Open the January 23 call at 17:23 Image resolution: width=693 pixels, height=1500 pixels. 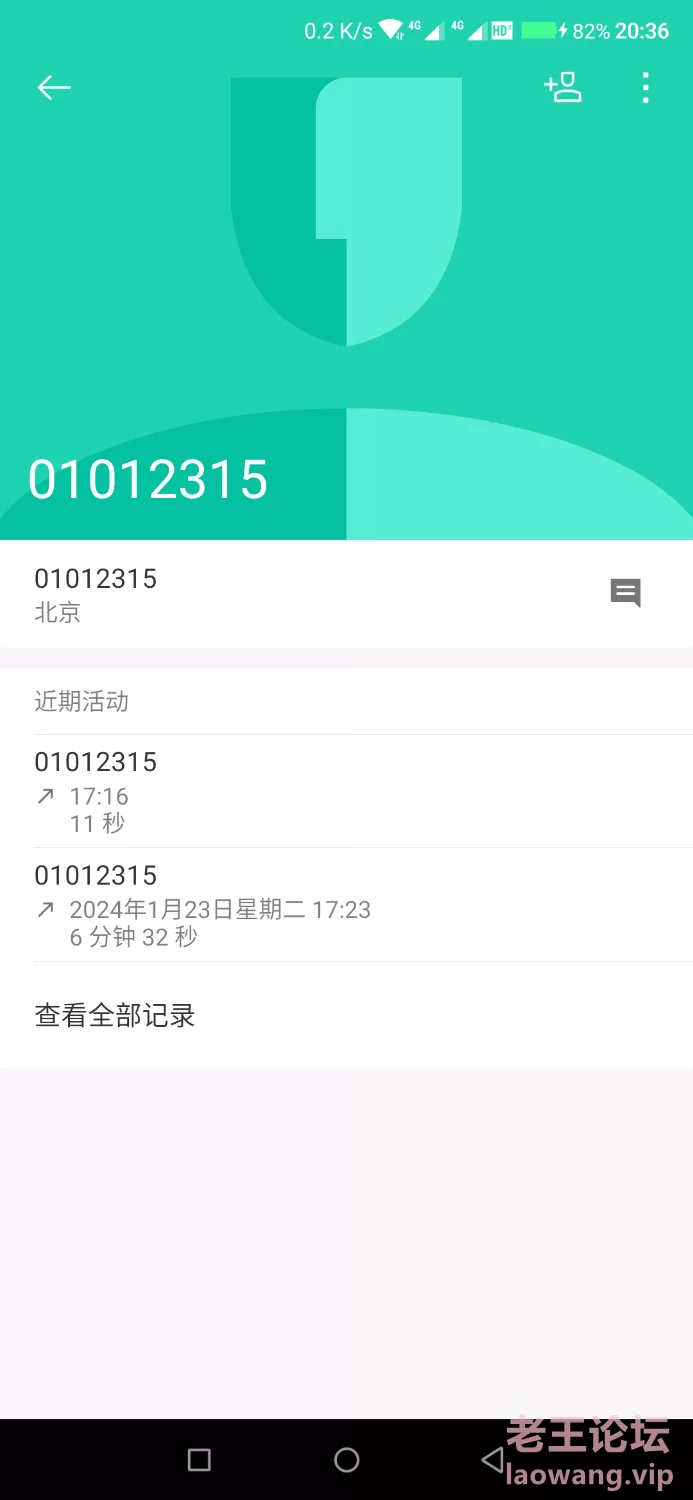[x=346, y=905]
